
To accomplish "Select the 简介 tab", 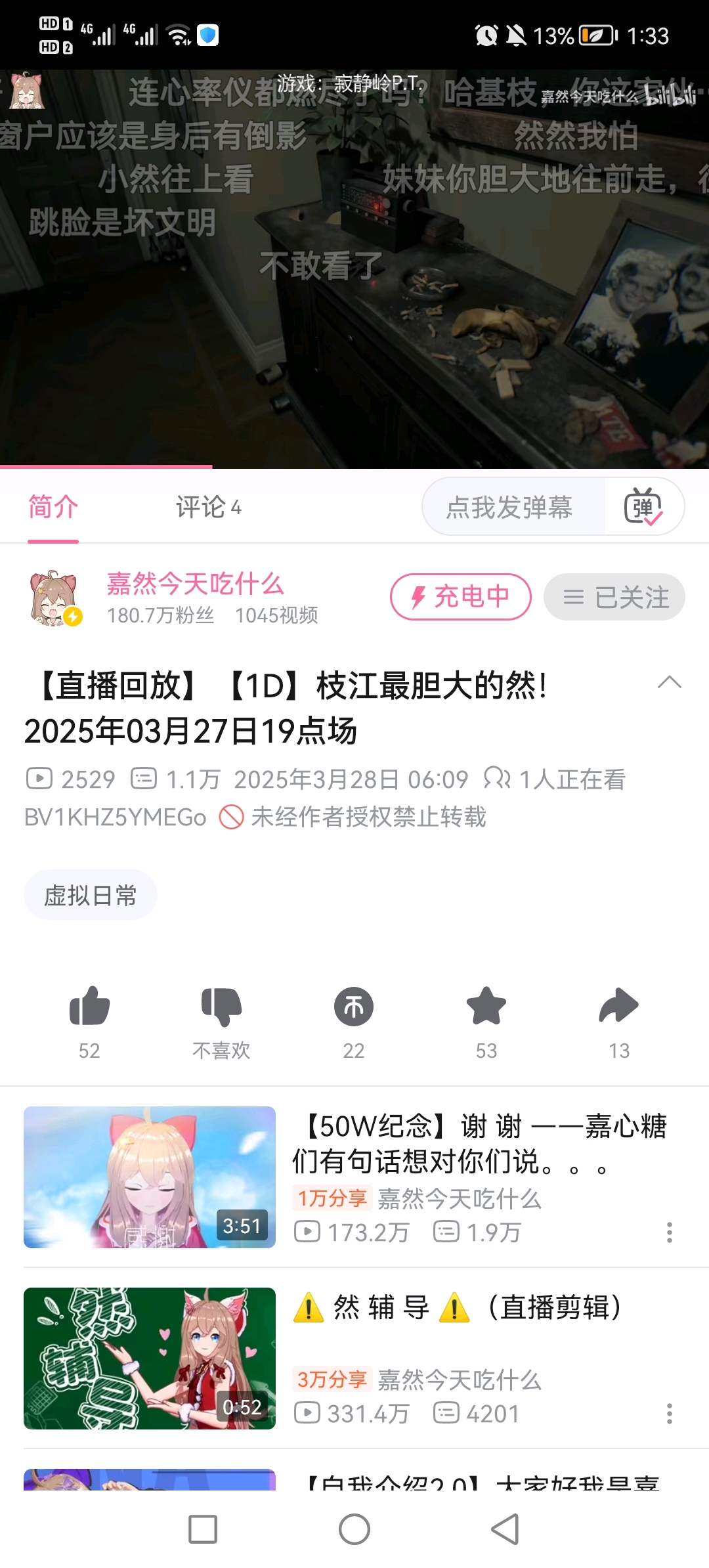I will (53, 507).
